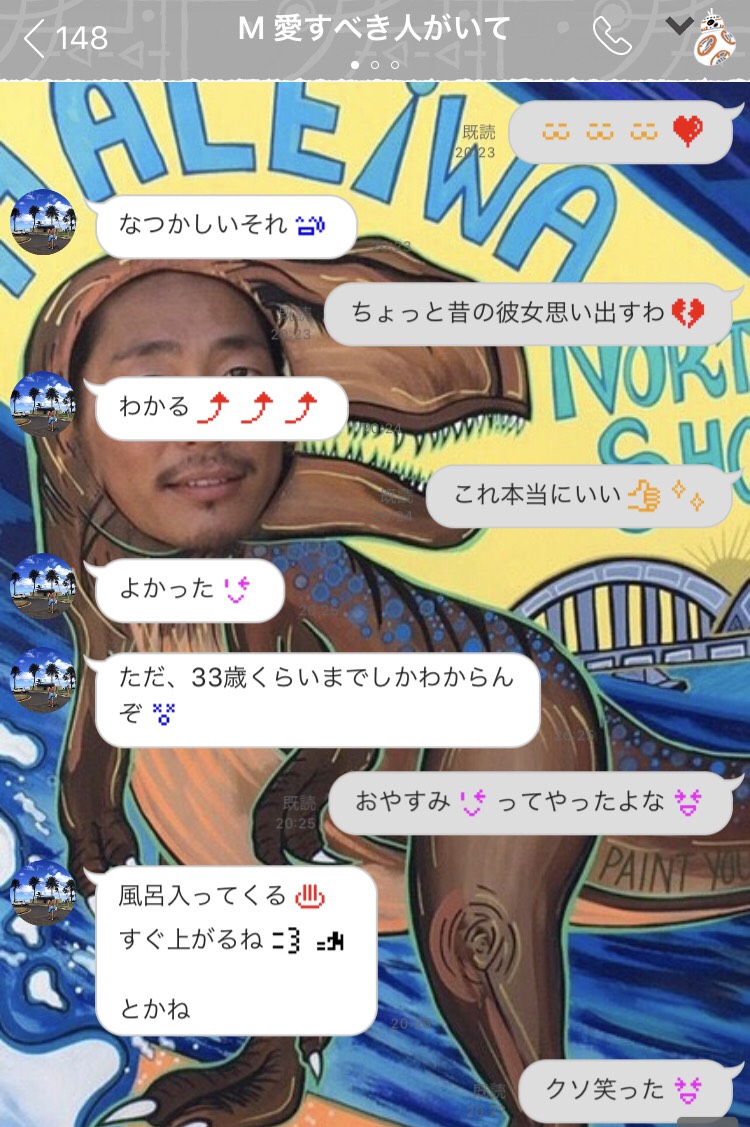Open the chat menu dropdown arrow
Image resolution: width=750 pixels, height=1127 pixels.
click(679, 26)
